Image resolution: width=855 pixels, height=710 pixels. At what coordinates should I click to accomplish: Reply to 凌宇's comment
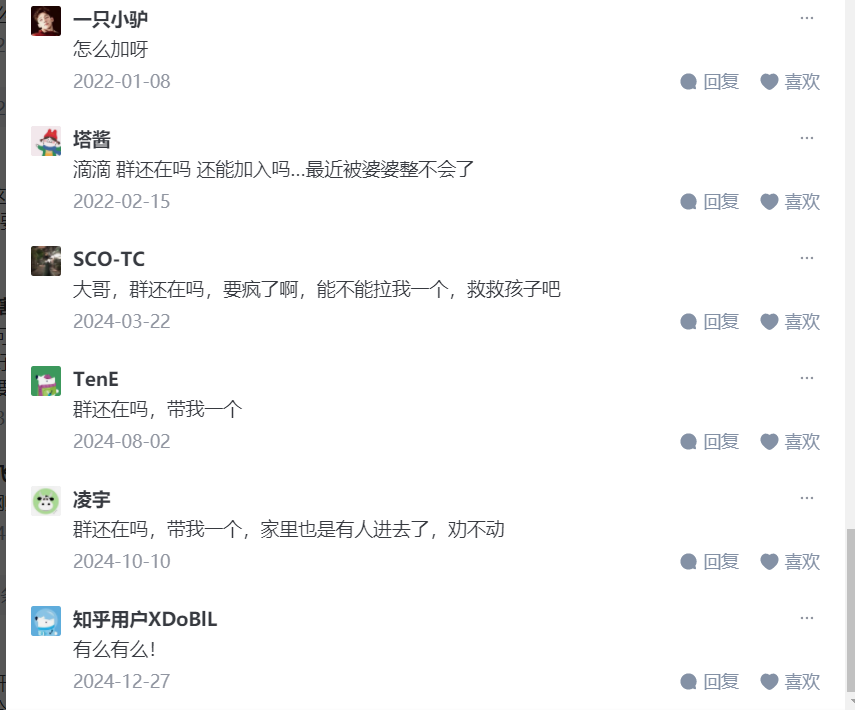click(709, 562)
